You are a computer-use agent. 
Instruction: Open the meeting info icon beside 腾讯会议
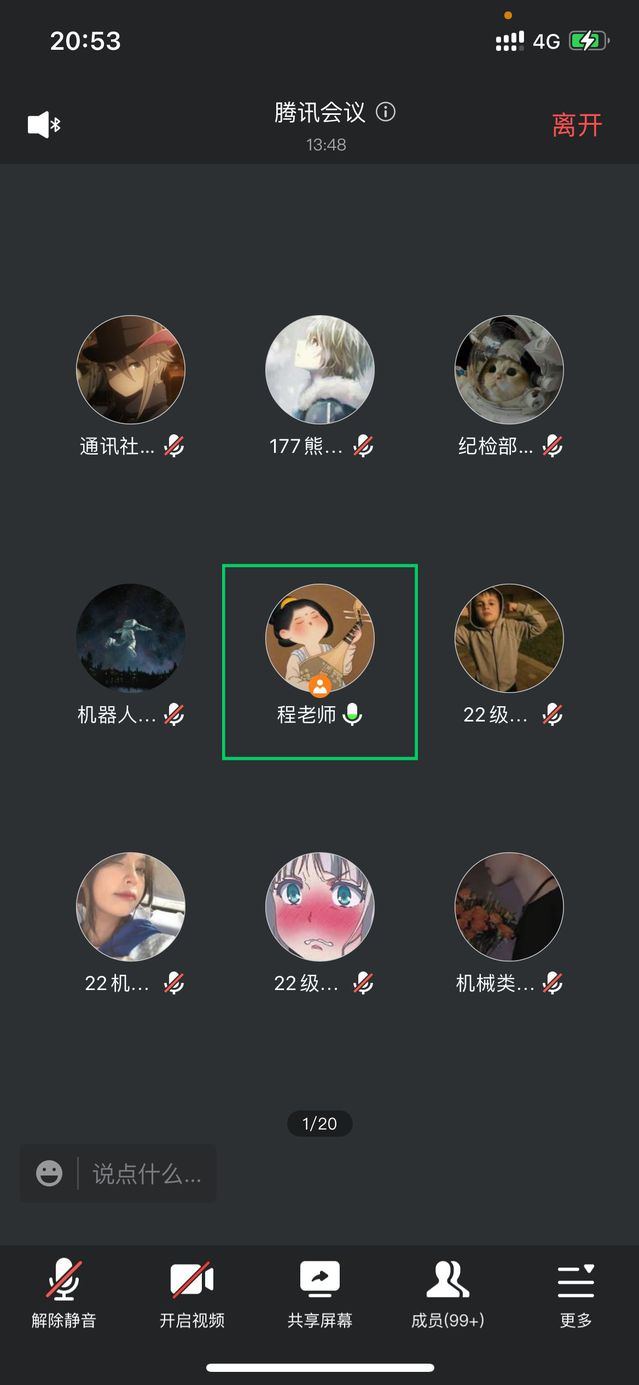pyautogui.click(x=386, y=112)
